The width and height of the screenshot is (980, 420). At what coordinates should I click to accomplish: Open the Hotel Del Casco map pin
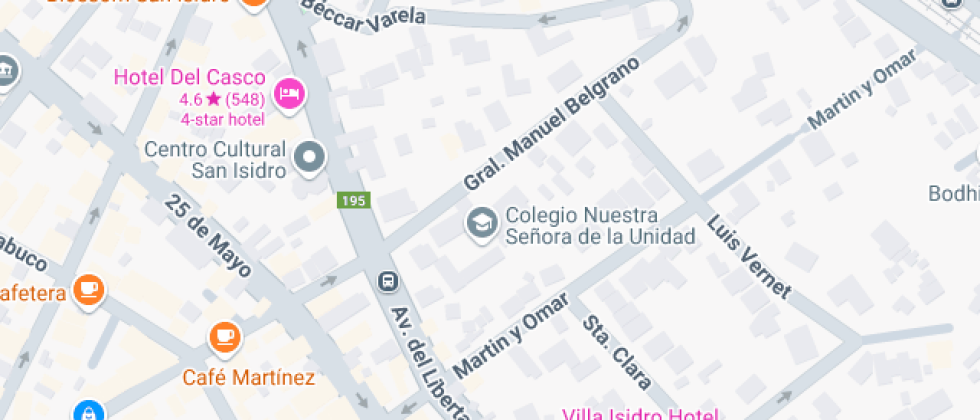click(x=290, y=94)
